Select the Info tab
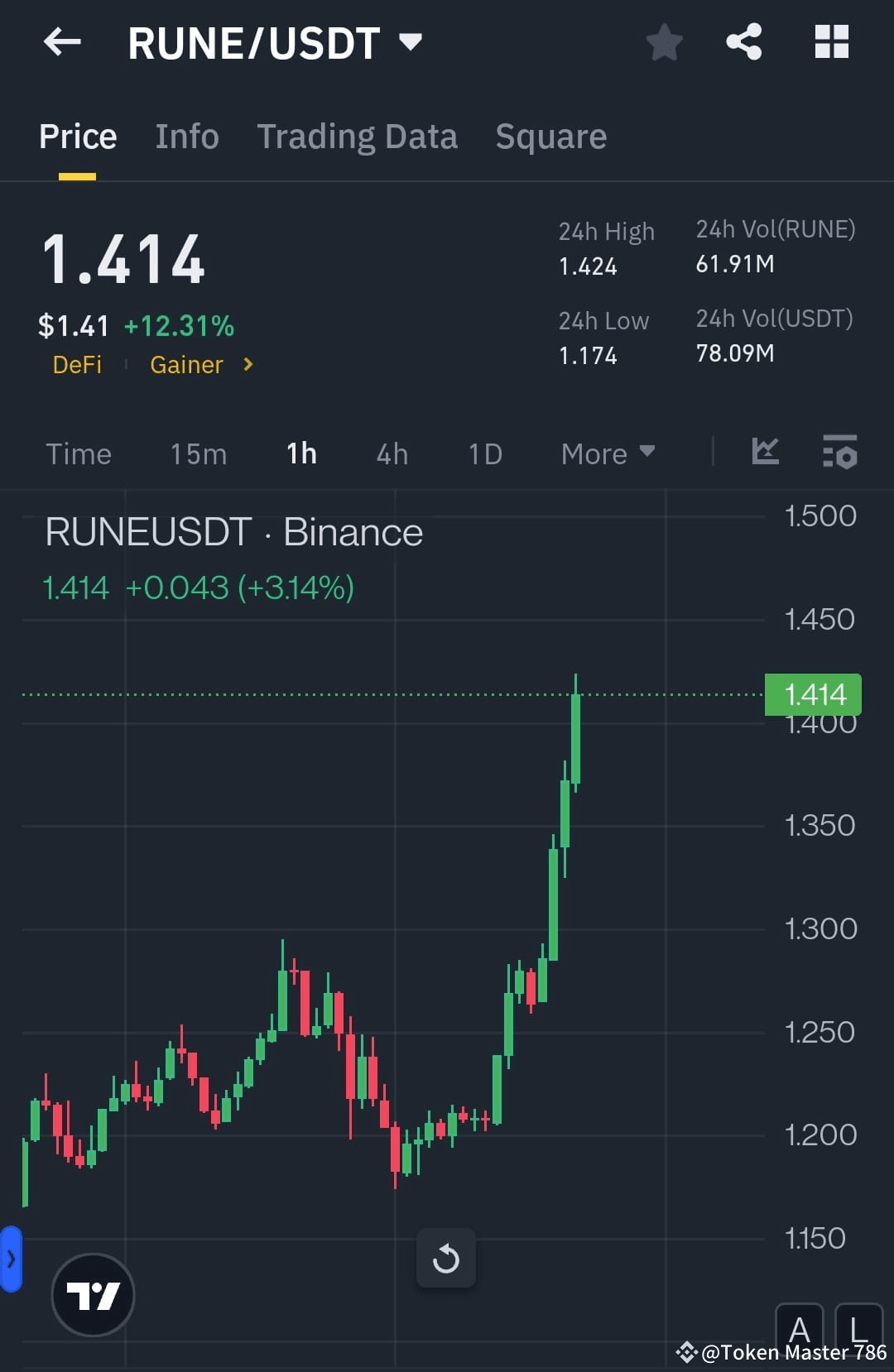The image size is (894, 1372). tap(186, 136)
